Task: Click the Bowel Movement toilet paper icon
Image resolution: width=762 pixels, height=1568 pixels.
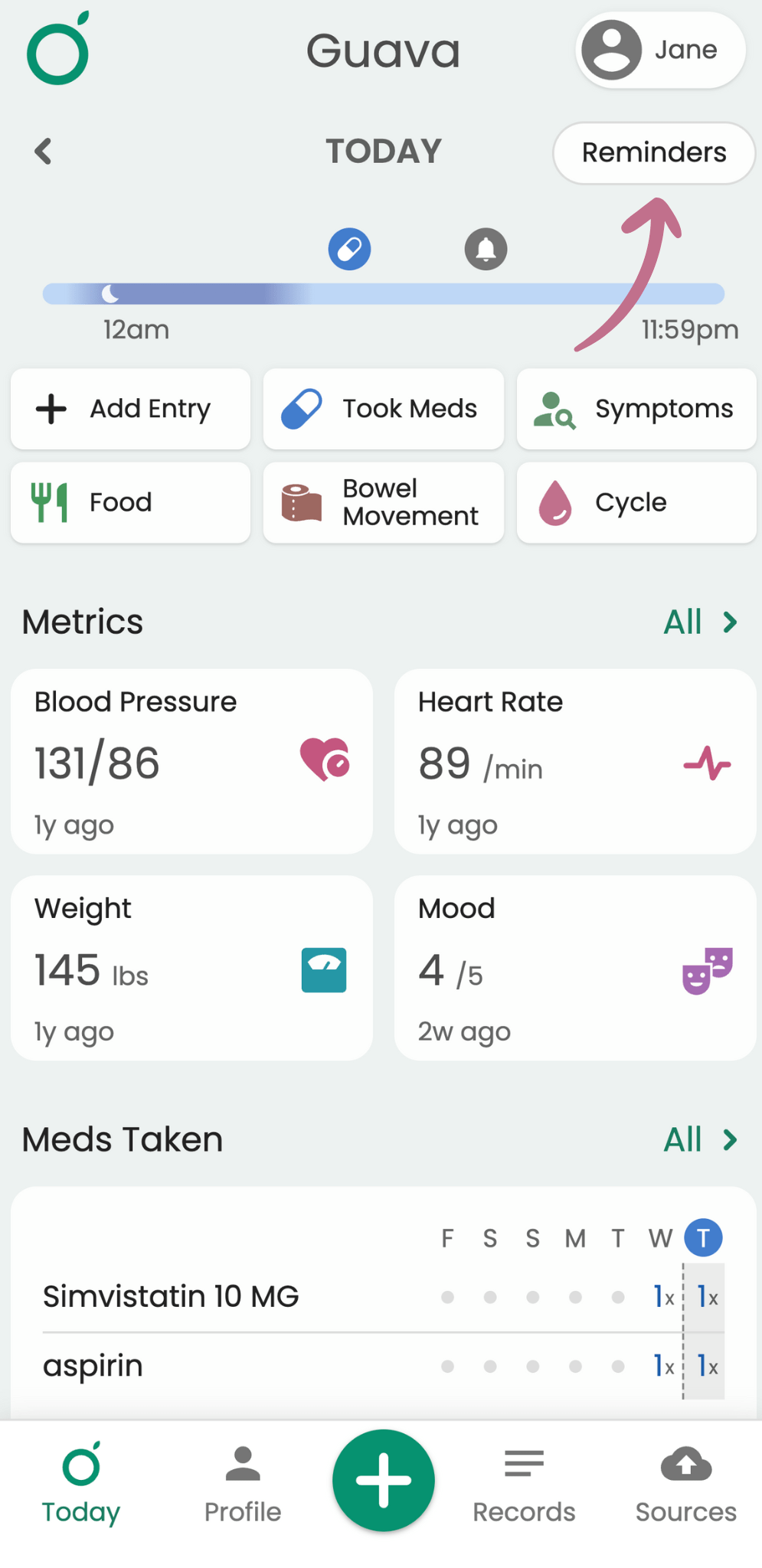Action: [300, 502]
